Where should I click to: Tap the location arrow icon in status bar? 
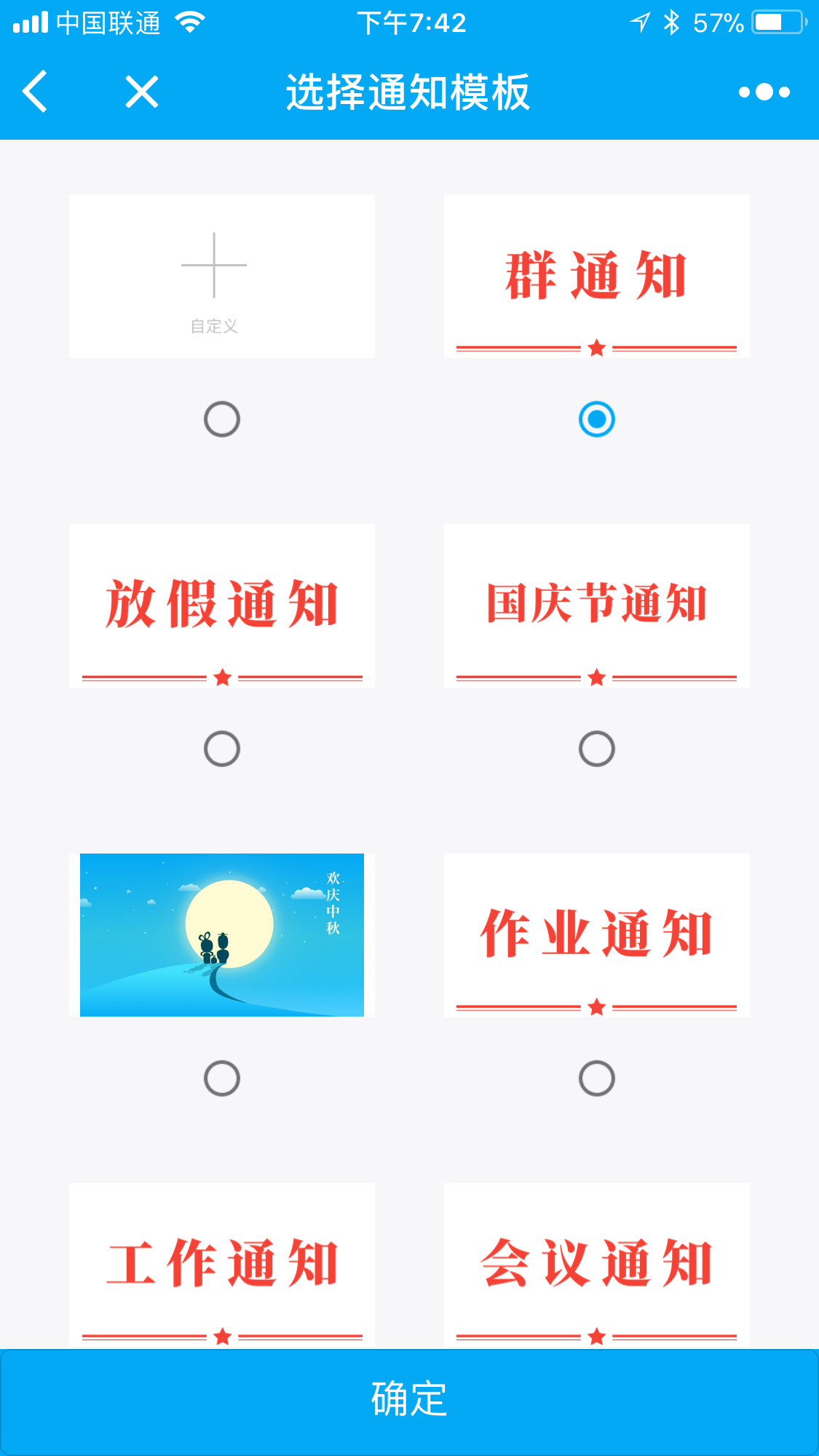coord(641,21)
